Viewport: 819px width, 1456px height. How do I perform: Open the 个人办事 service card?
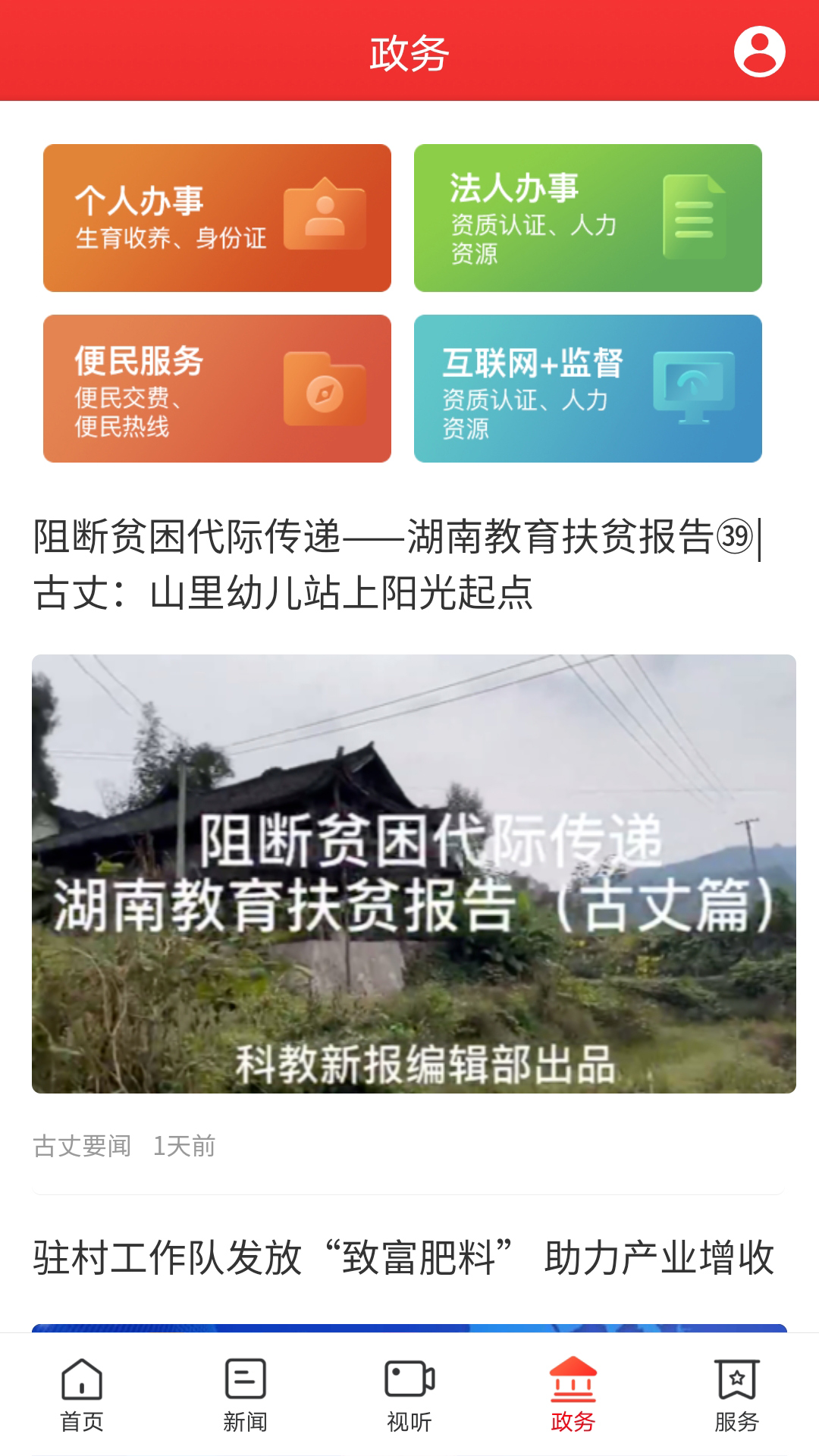pos(217,218)
